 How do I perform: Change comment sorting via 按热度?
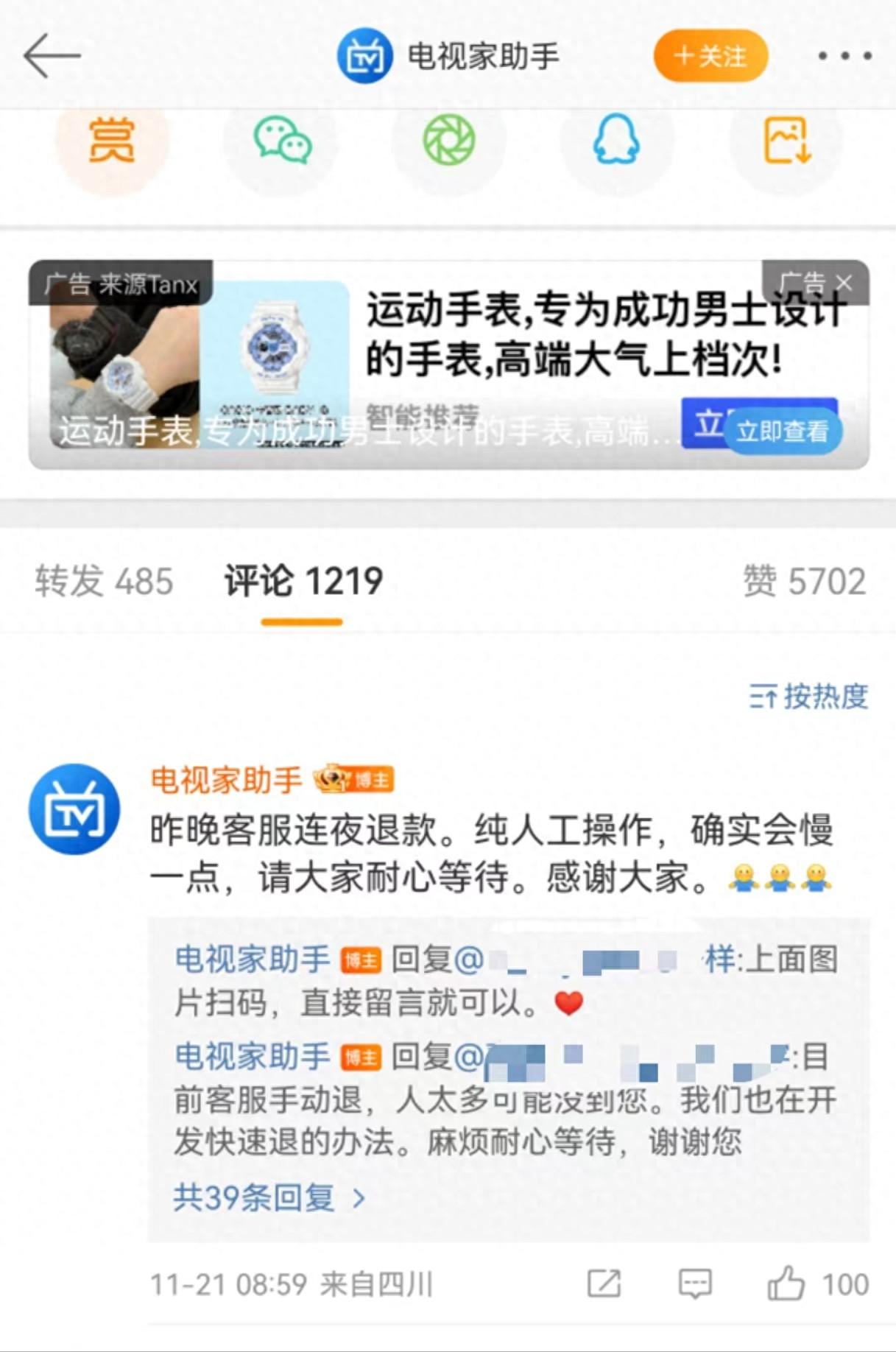(x=809, y=696)
